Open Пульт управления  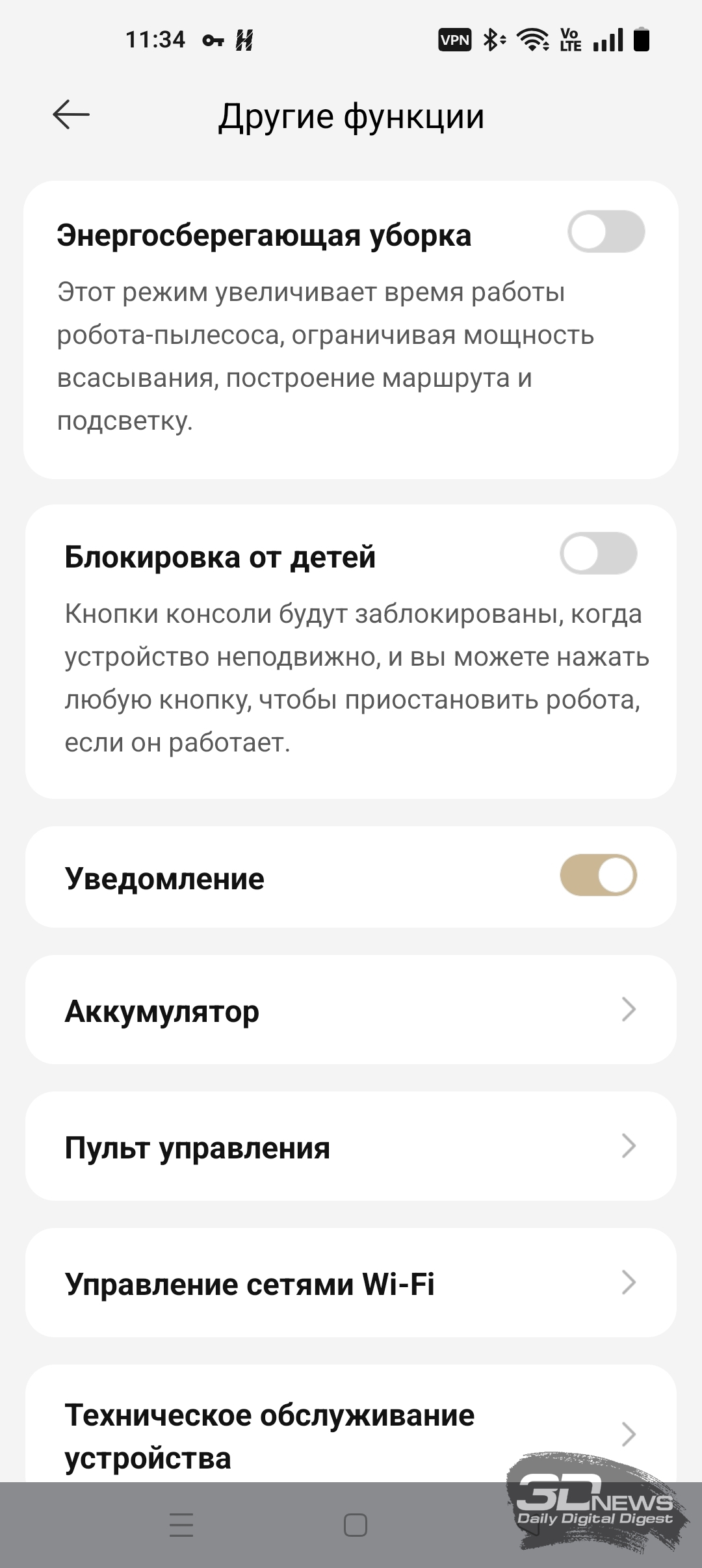(x=351, y=1147)
